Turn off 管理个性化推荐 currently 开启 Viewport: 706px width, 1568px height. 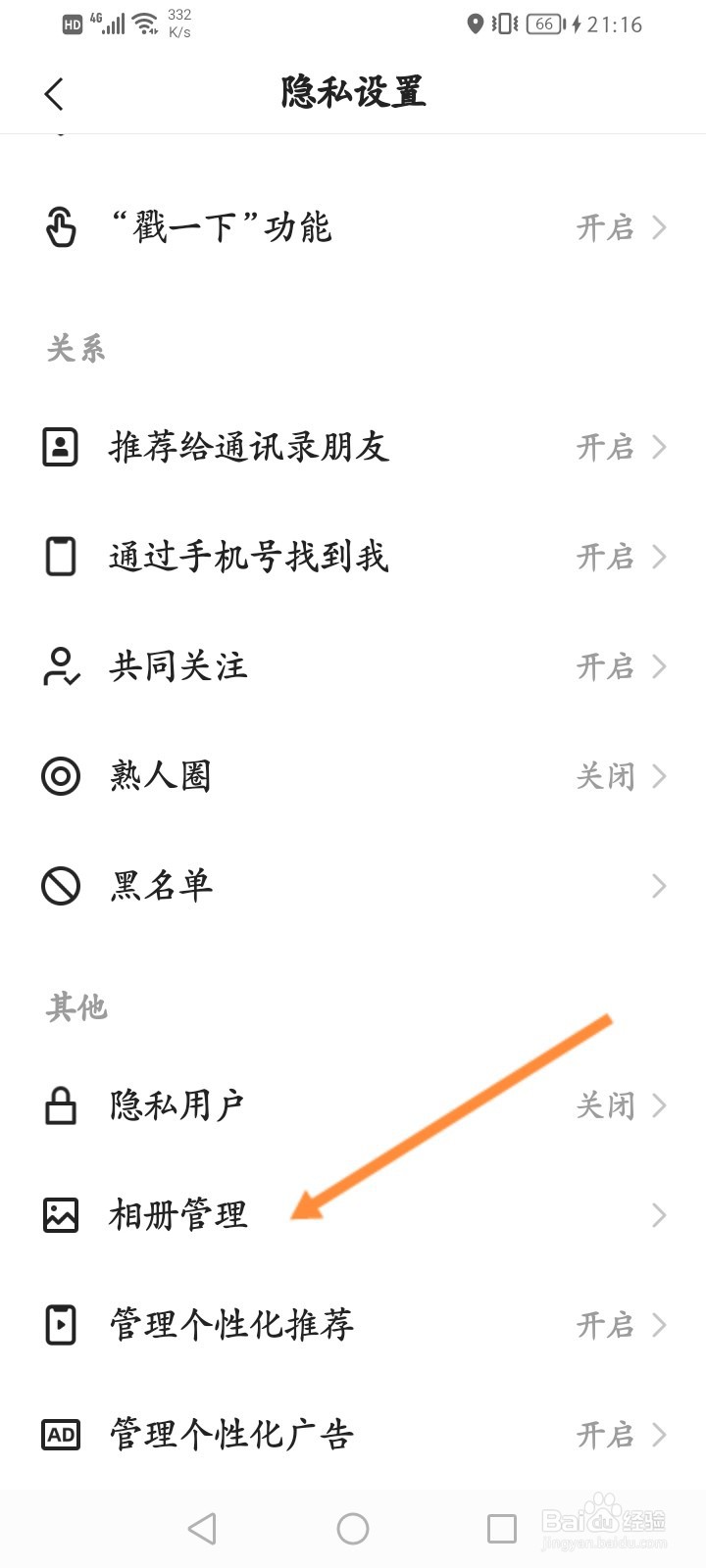pyautogui.click(x=606, y=1325)
